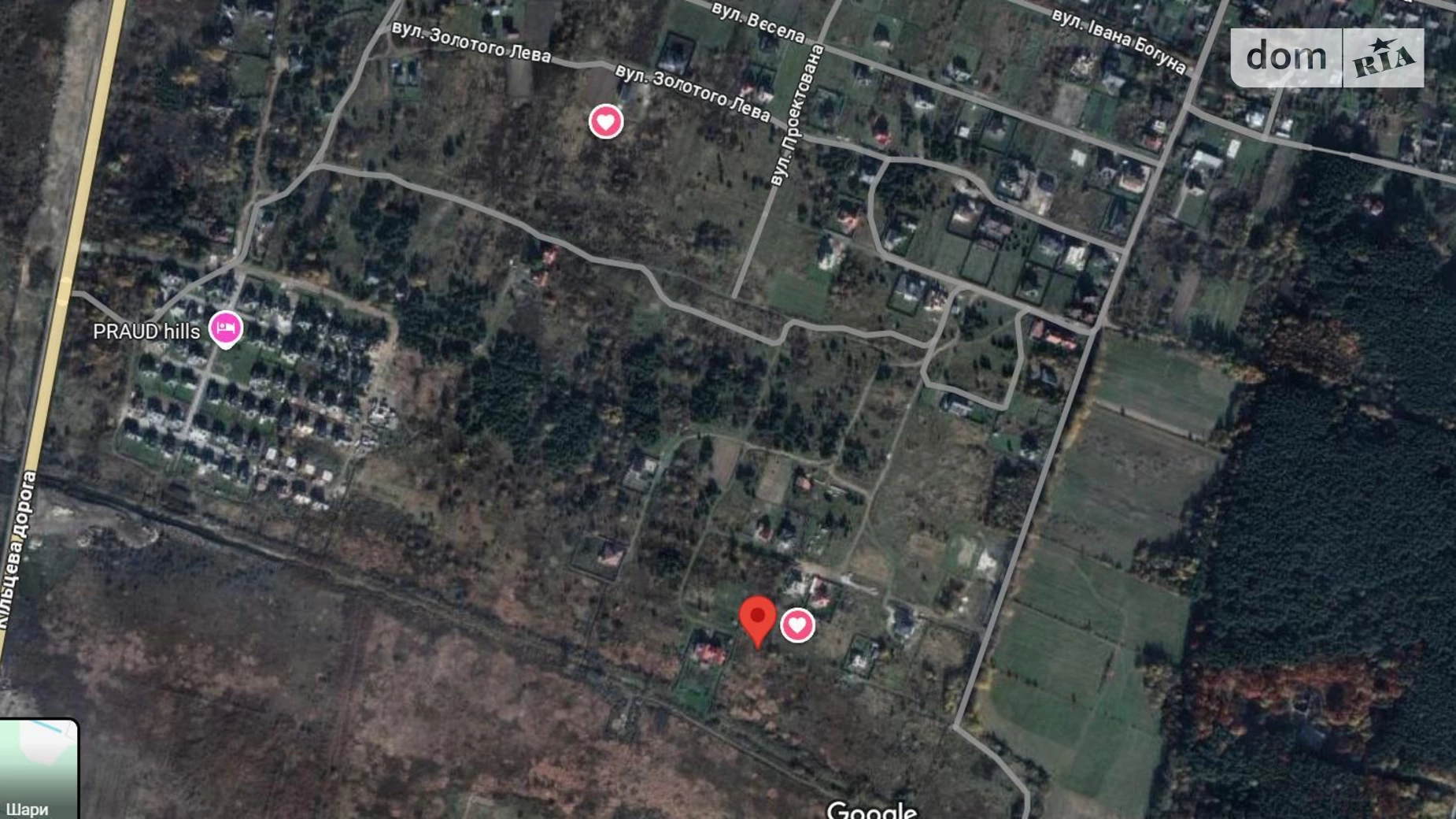
Task: Open the saved place heart near вул. Золотого Лева
Action: (x=606, y=122)
